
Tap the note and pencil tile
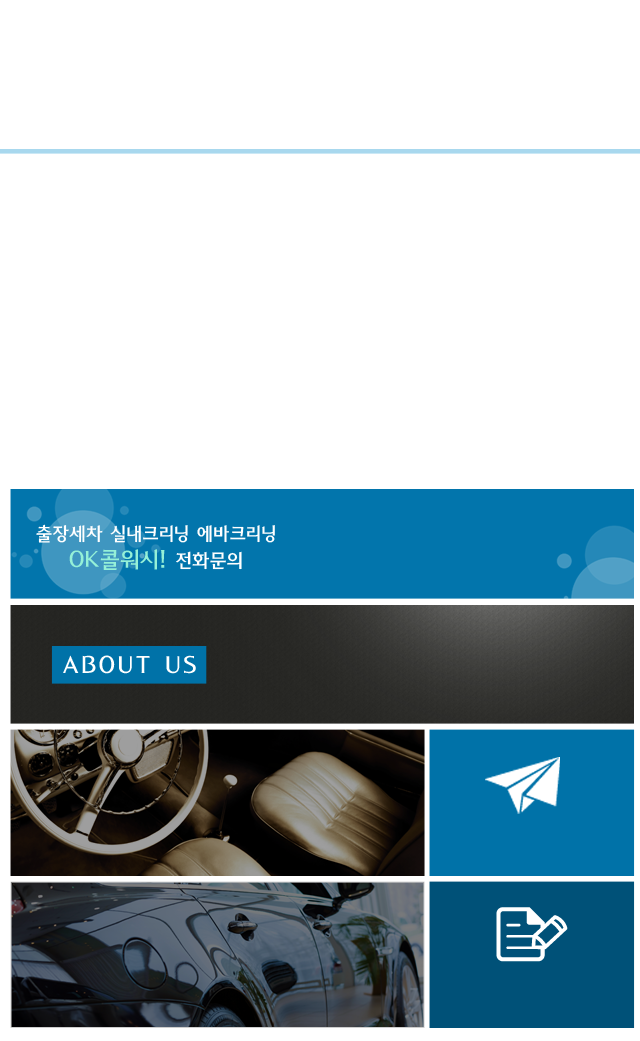[531, 954]
